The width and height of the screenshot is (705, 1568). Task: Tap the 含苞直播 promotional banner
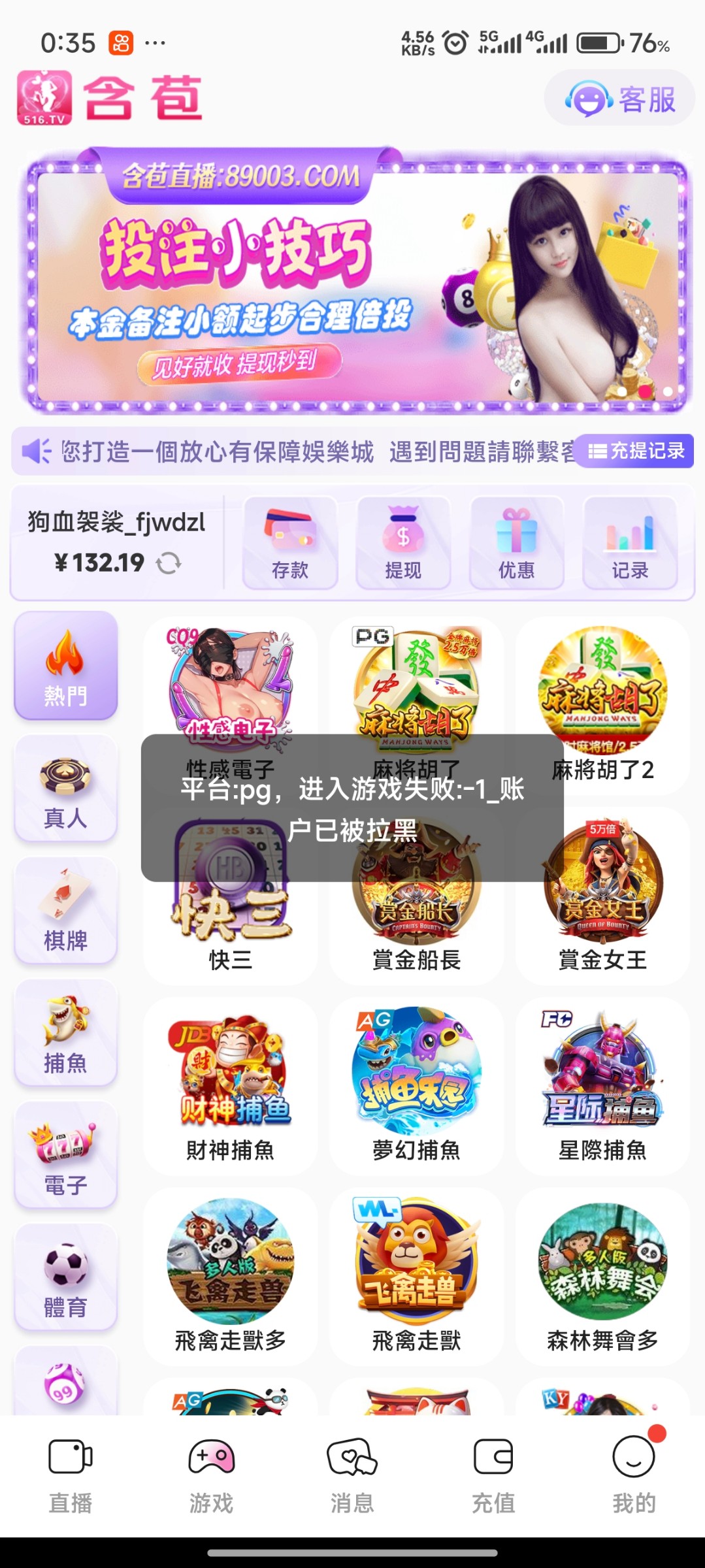coord(353,281)
